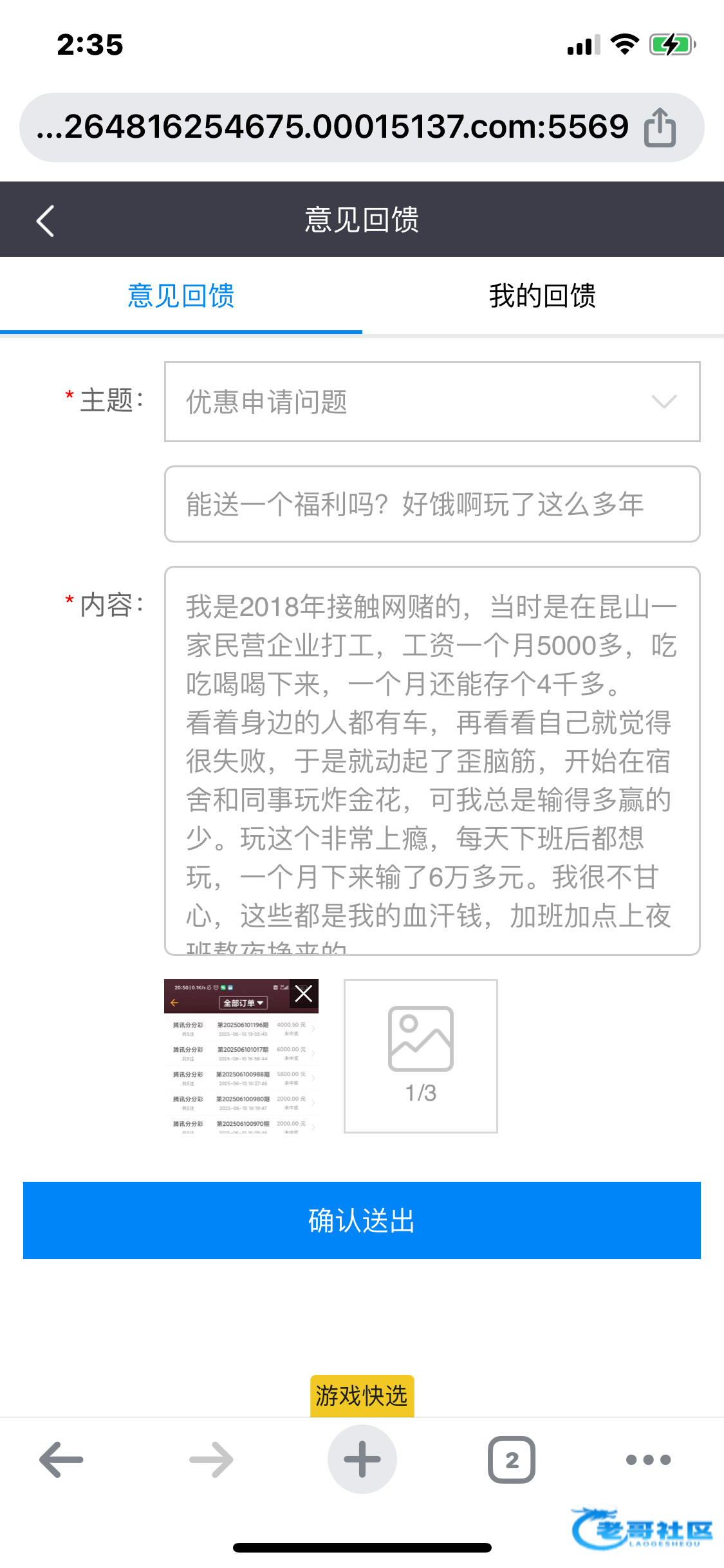Open the browser's three-dot menu
Image resolution: width=724 pixels, height=1568 pixels.
pyautogui.click(x=648, y=1459)
